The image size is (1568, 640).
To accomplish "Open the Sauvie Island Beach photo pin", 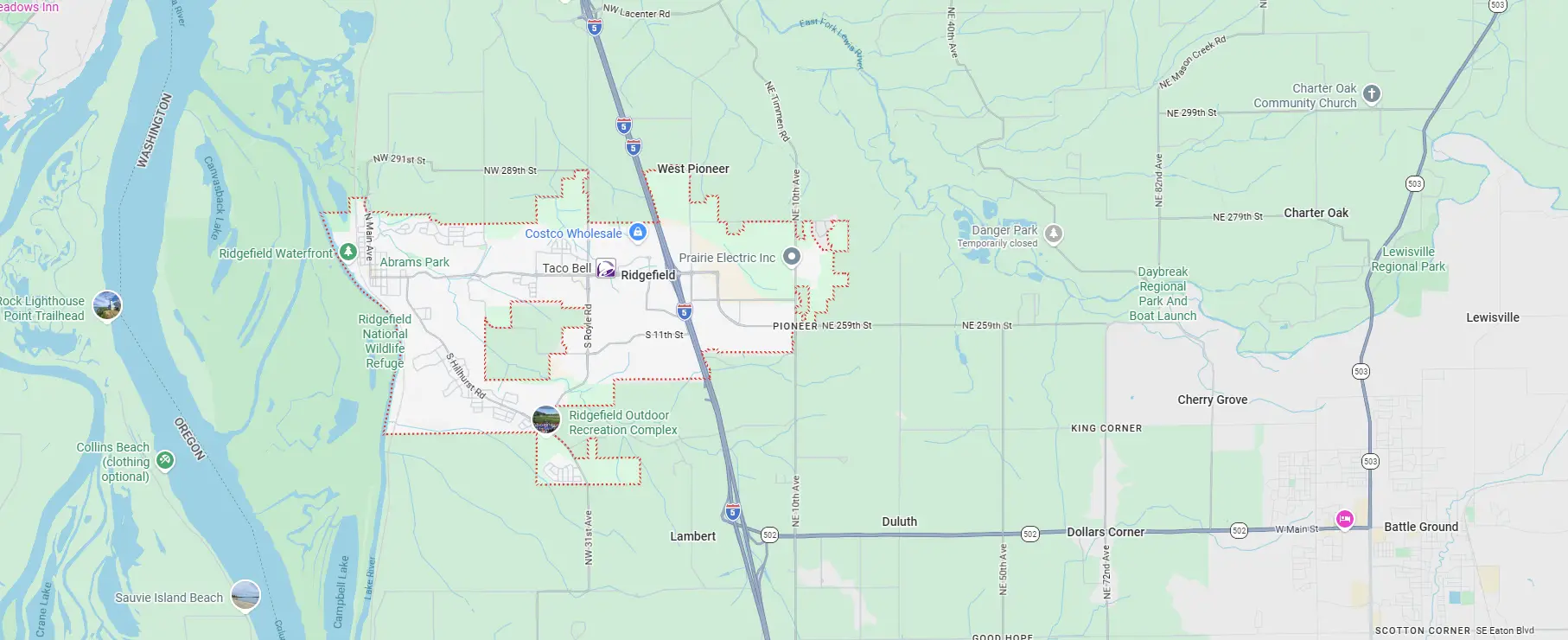I will 245,595.
